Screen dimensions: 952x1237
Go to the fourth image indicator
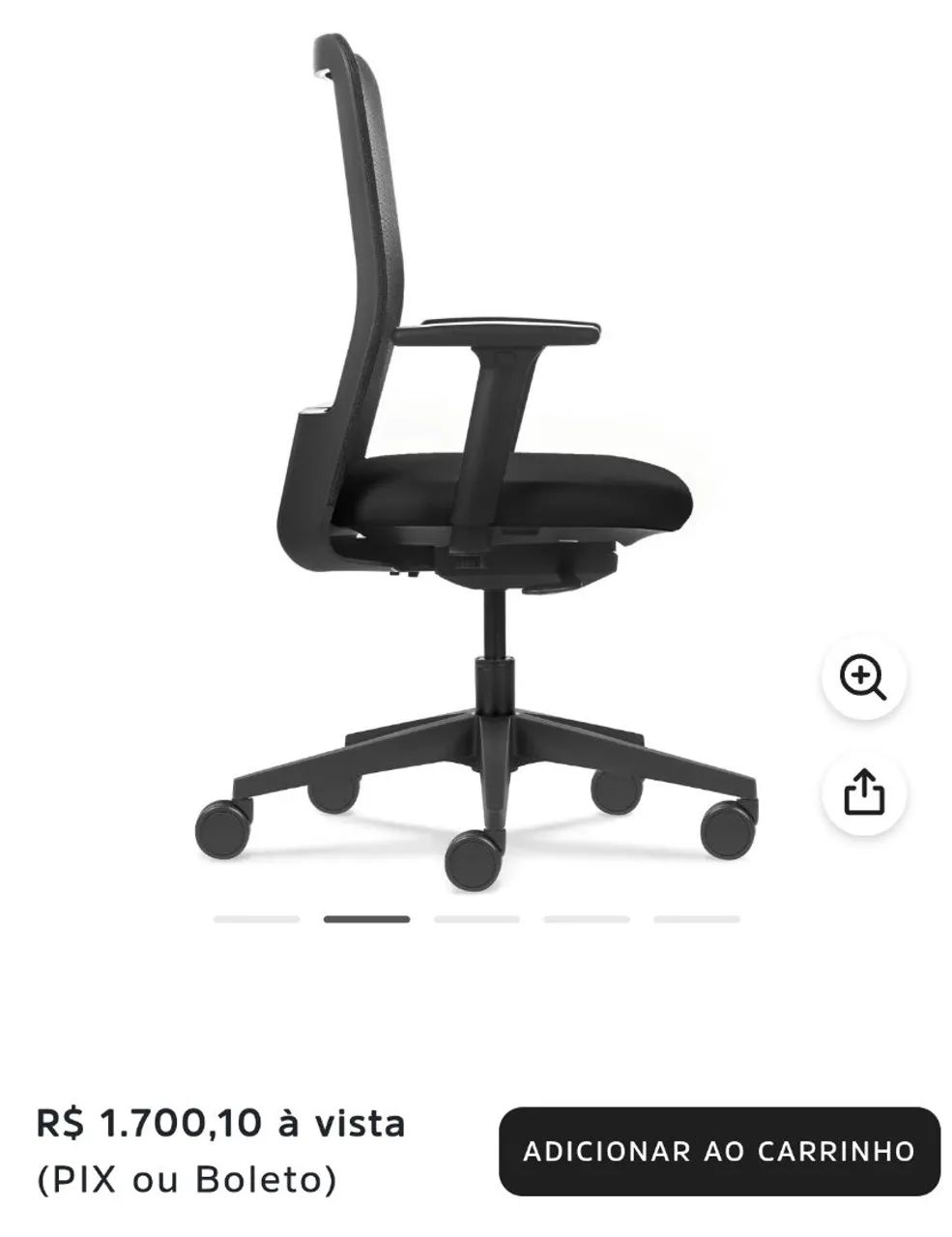587,919
